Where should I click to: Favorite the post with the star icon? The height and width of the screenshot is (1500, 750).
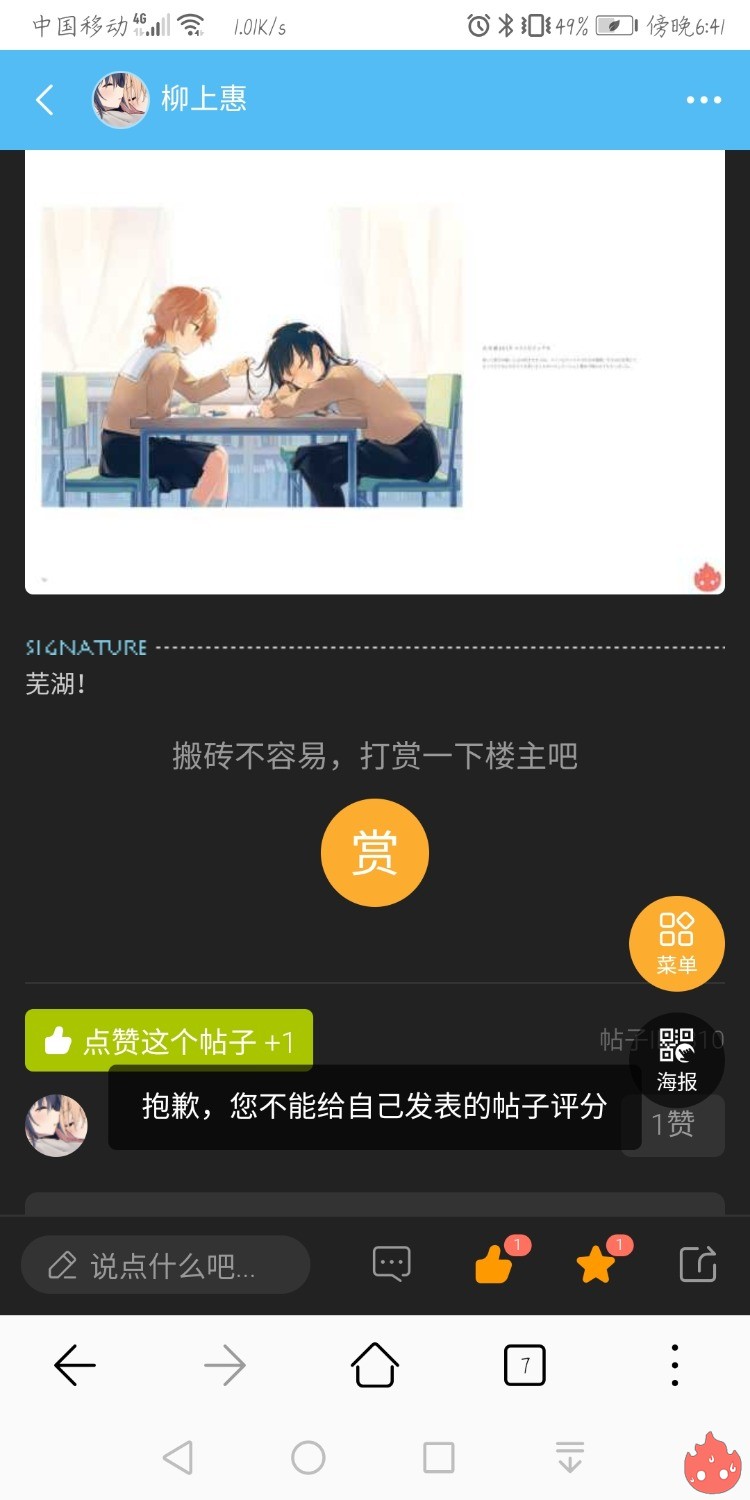pyautogui.click(x=597, y=1264)
